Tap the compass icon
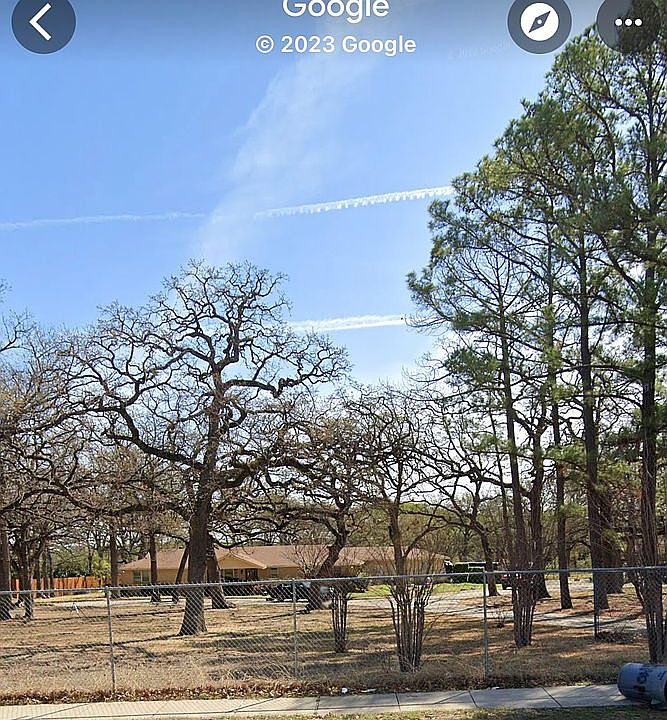 [539, 22]
